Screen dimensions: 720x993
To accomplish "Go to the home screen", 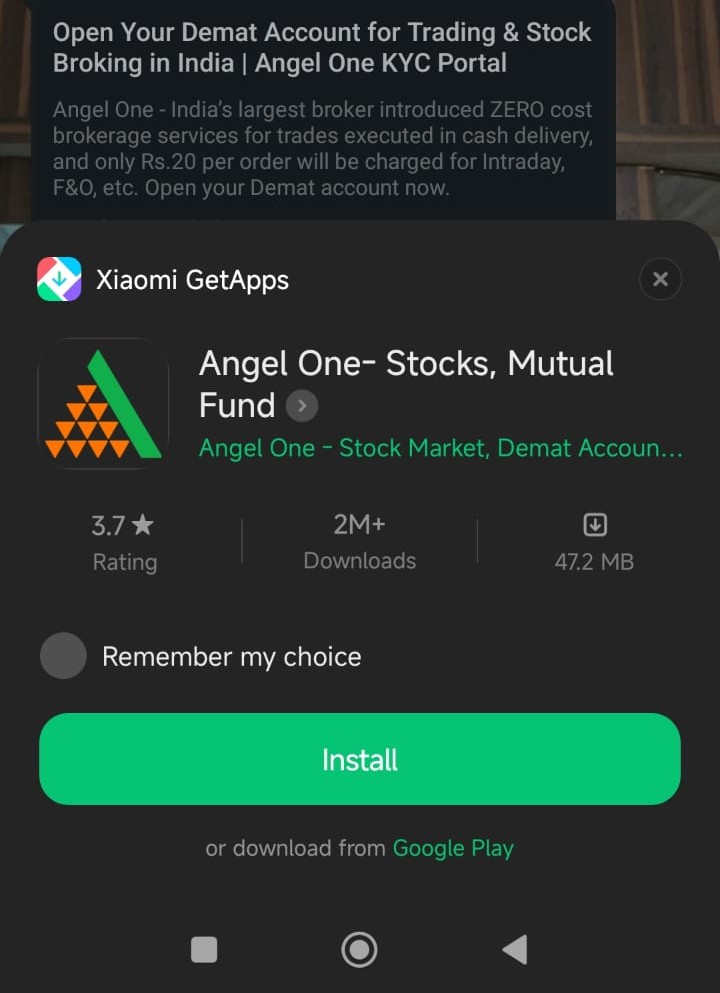I will 359,949.
